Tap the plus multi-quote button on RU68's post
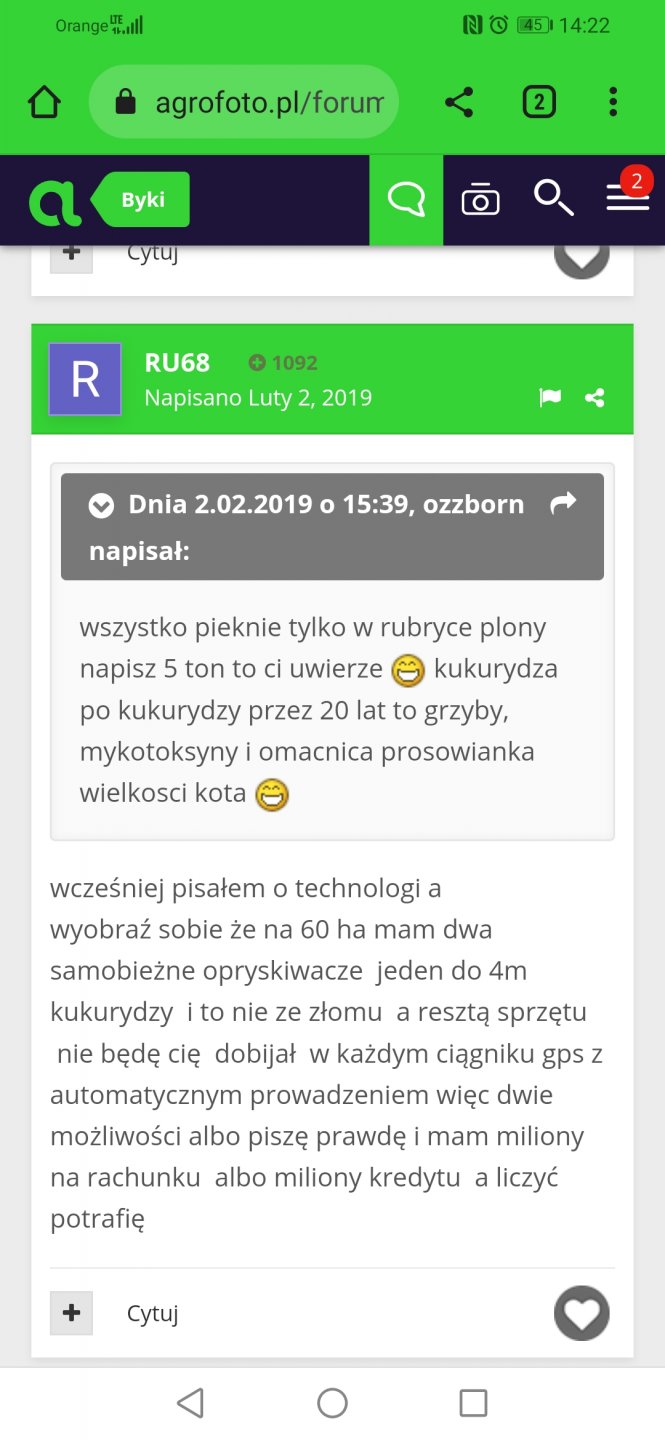This screenshot has height=1440, width=665. click(x=71, y=1313)
